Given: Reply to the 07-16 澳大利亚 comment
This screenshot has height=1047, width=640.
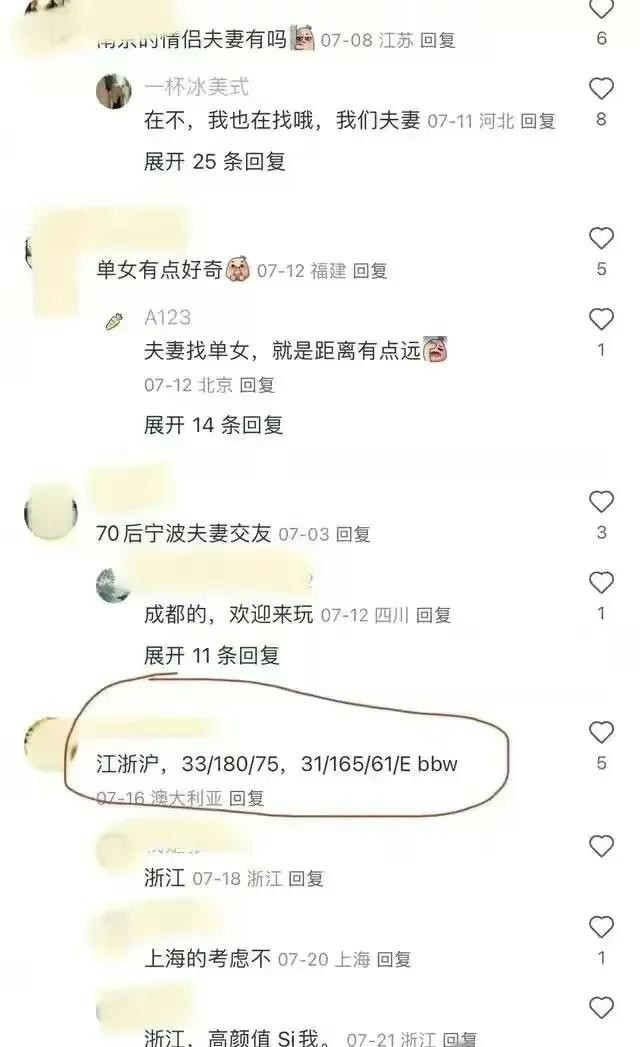Looking at the screenshot, I should (247, 799).
